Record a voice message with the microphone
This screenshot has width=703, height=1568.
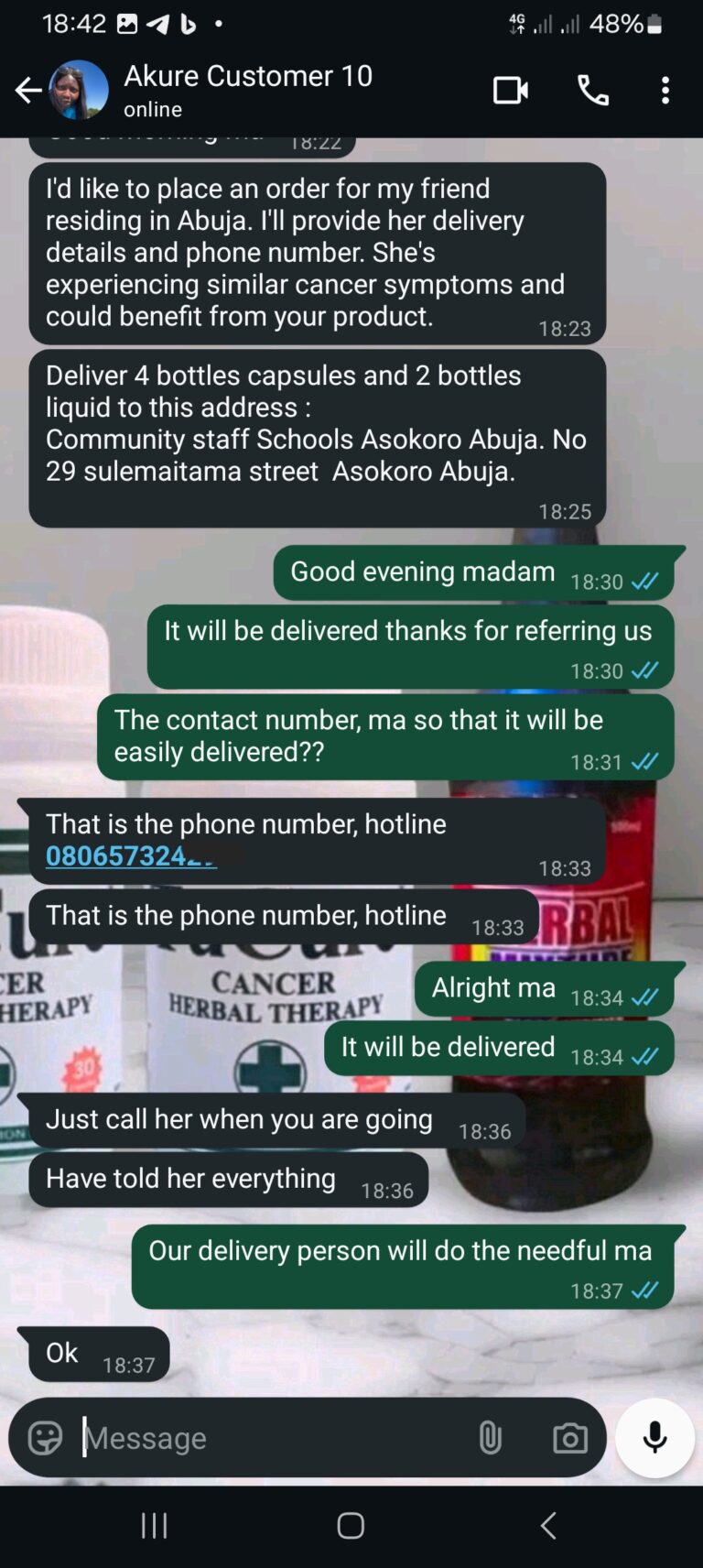(654, 1437)
